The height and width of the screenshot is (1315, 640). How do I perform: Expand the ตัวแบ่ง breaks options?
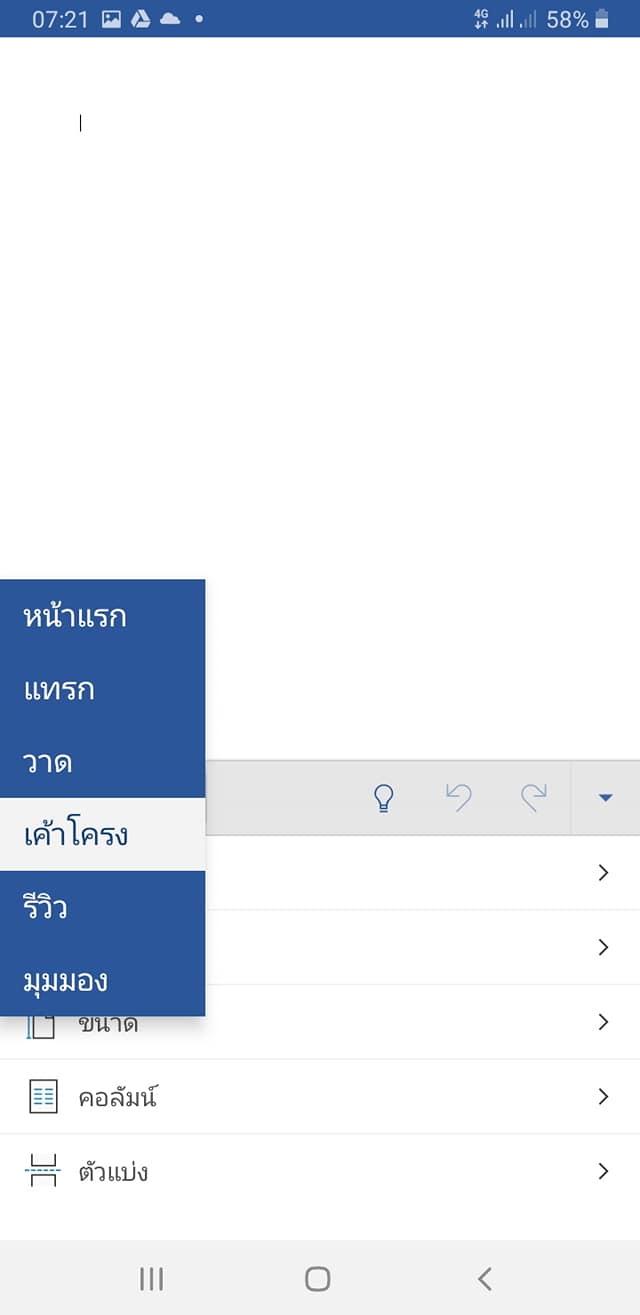(320, 1171)
